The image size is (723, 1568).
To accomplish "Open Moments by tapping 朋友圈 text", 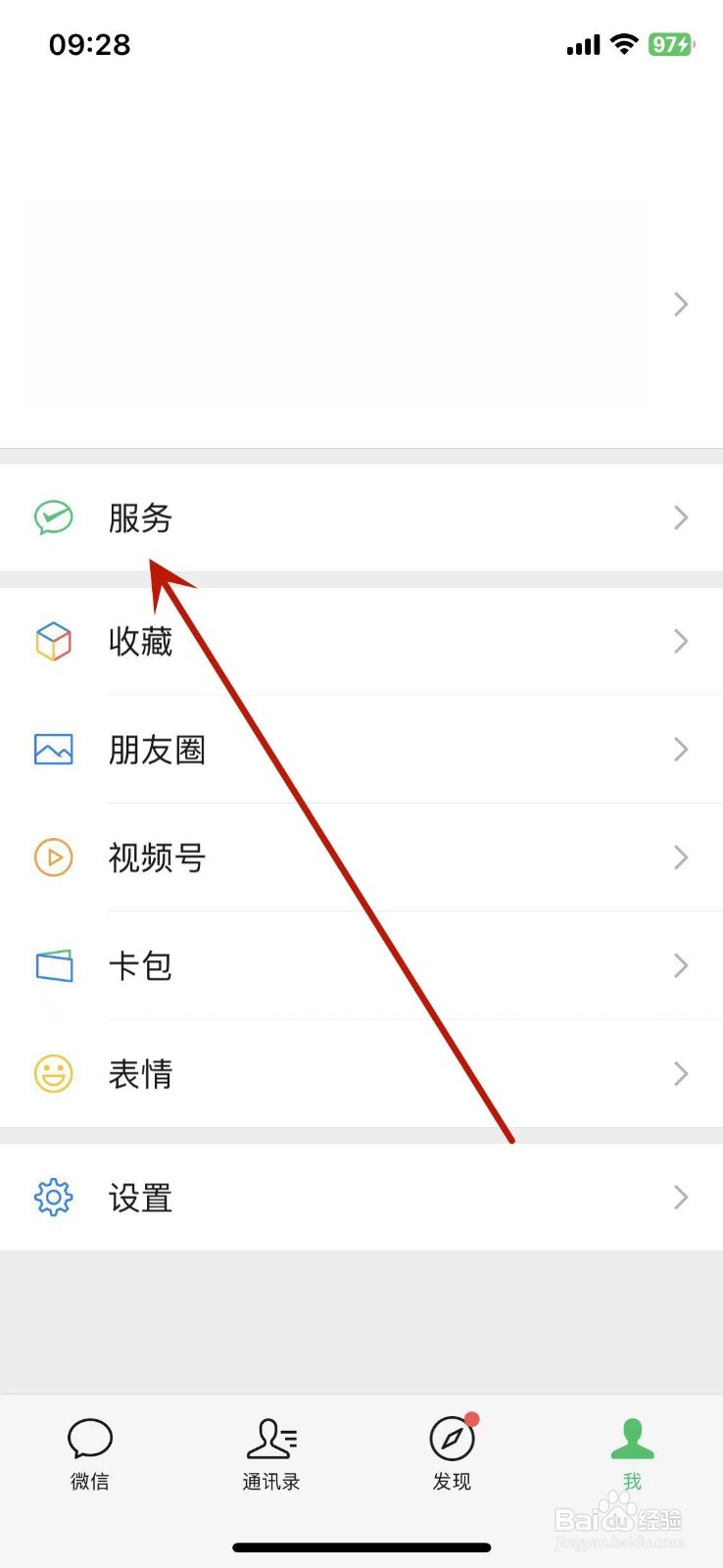I will [x=157, y=750].
